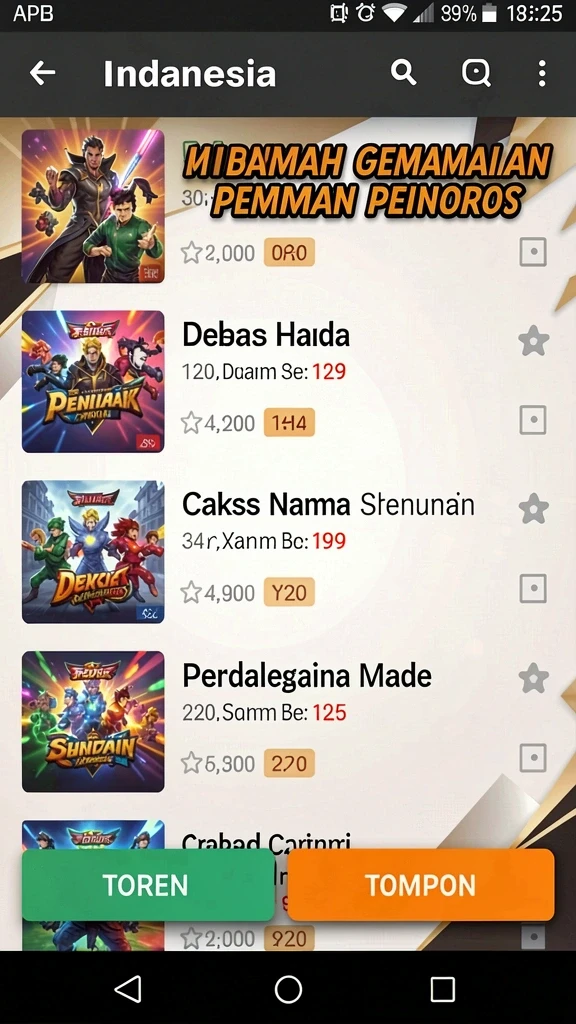Open the first game thumbnail with two heroes
This screenshot has width=576, height=1024.
(x=93, y=206)
